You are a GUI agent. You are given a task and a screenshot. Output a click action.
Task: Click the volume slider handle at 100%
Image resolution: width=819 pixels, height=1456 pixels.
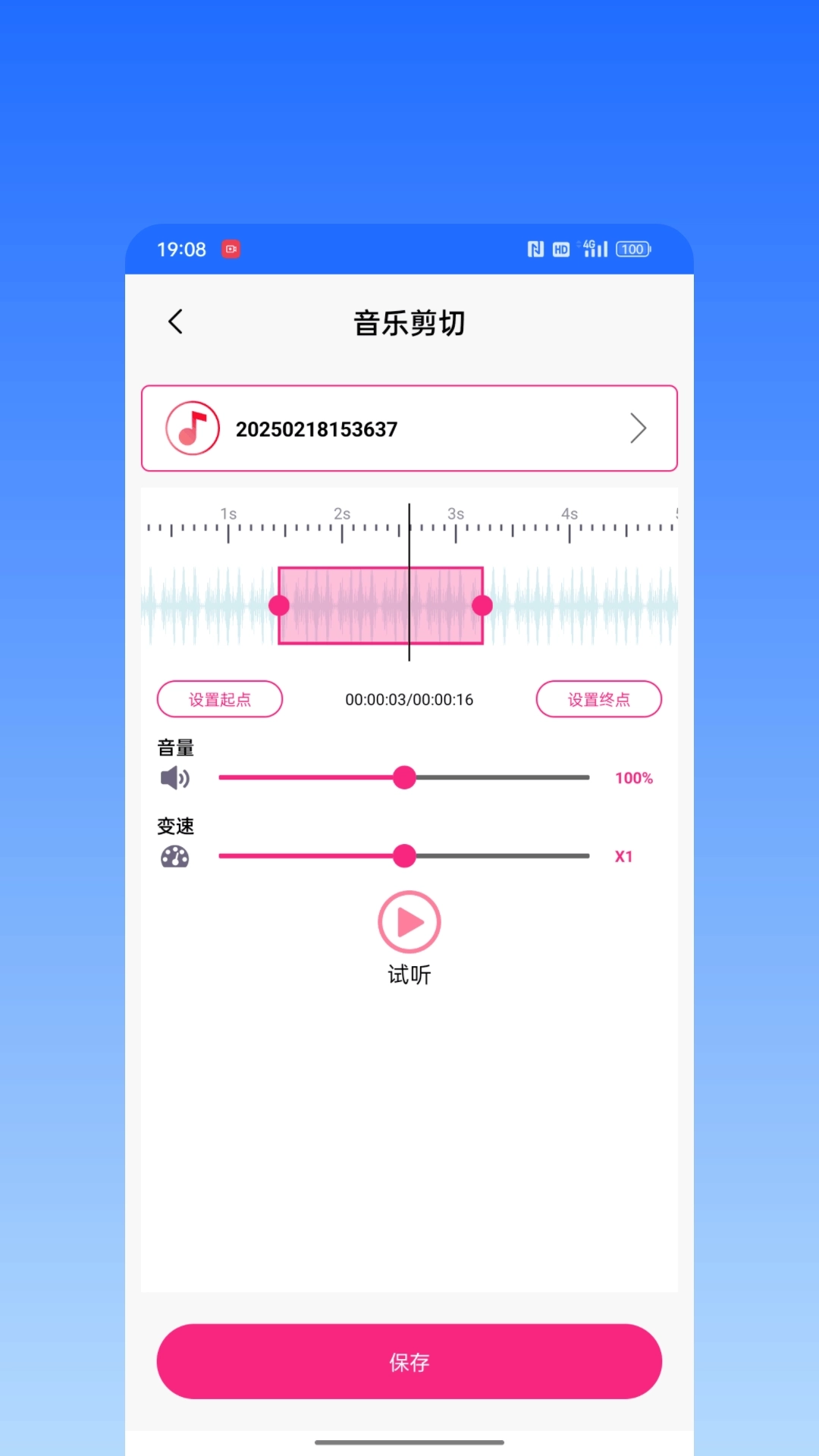(404, 778)
